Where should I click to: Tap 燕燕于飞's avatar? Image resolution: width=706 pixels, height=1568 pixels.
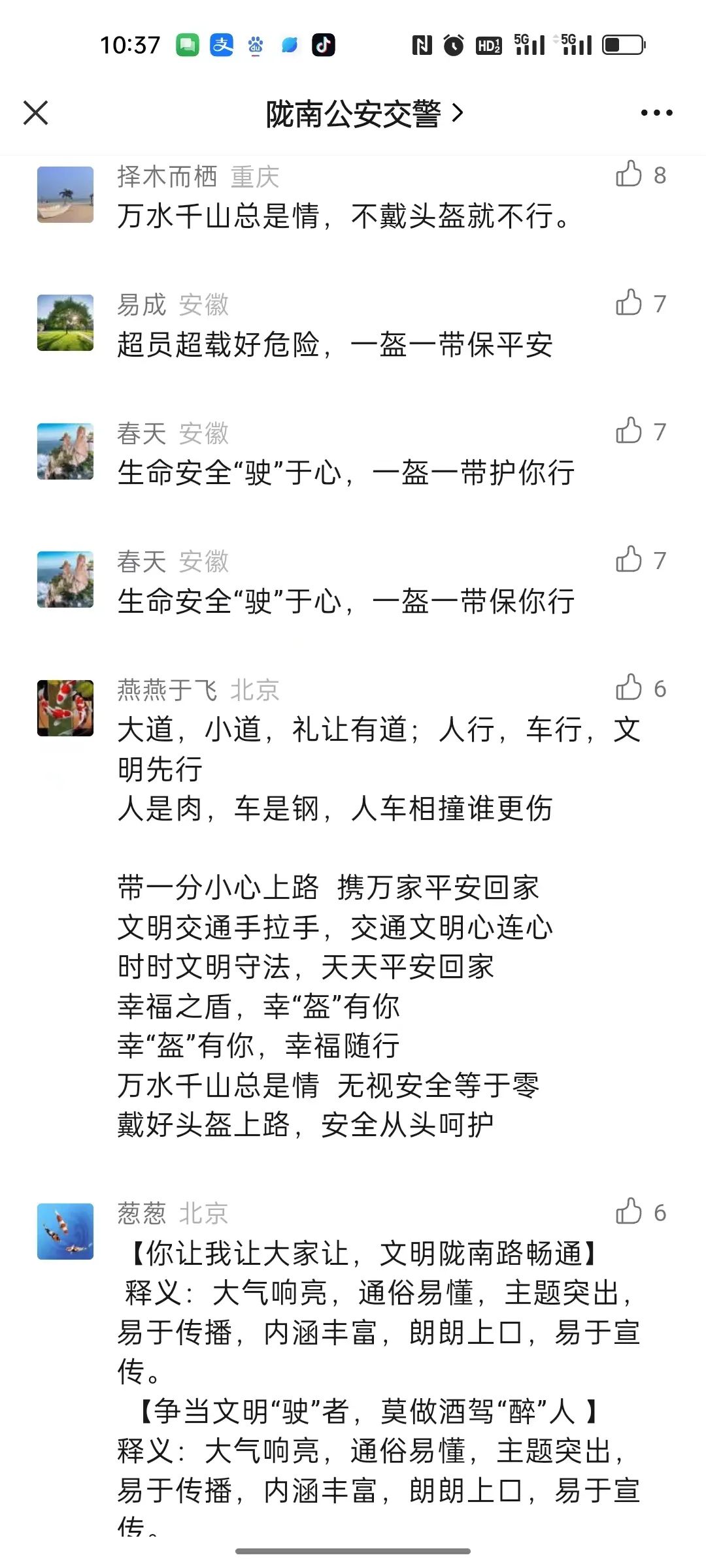click(65, 708)
